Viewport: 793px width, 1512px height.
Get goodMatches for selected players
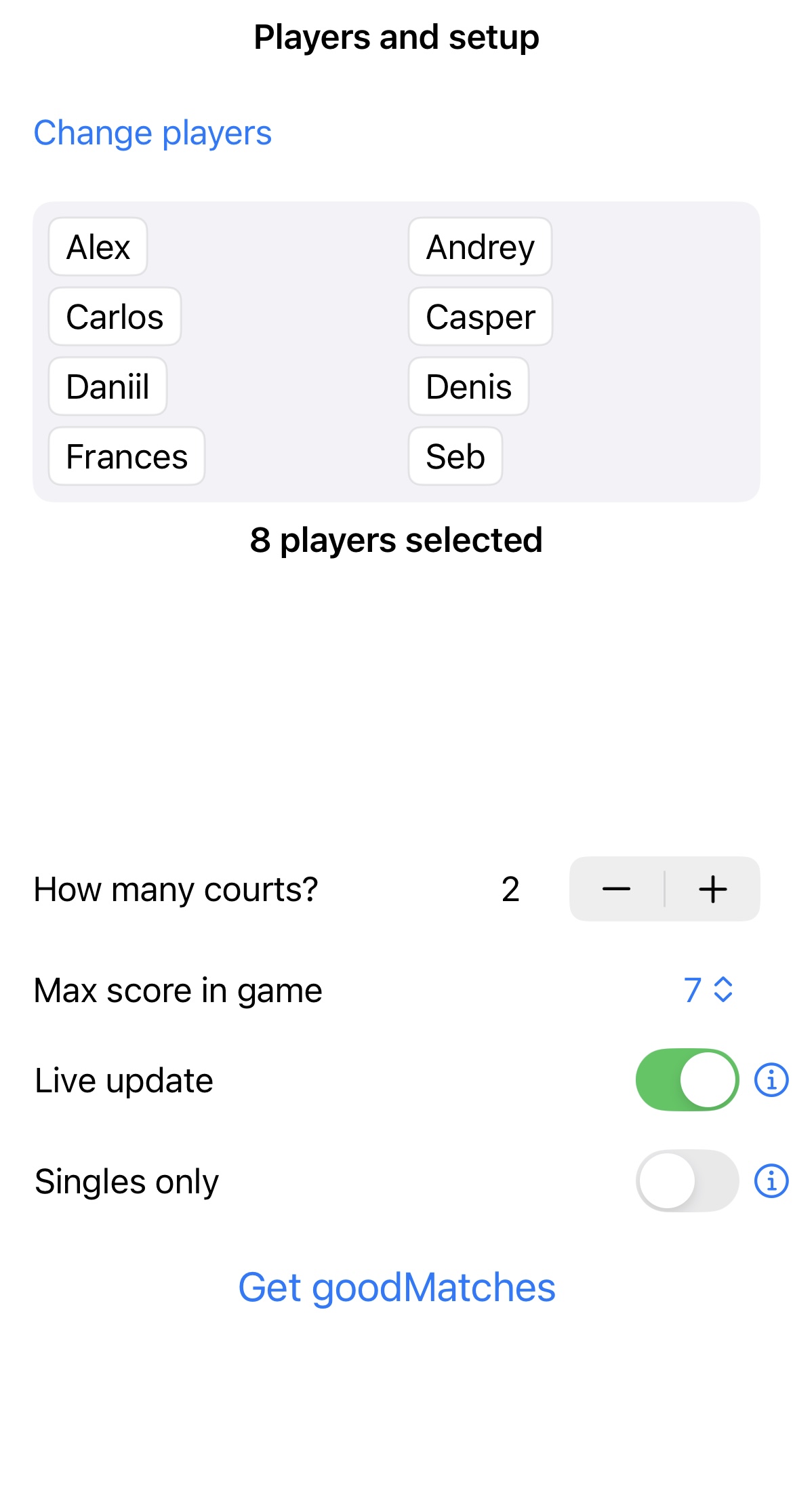click(396, 1288)
